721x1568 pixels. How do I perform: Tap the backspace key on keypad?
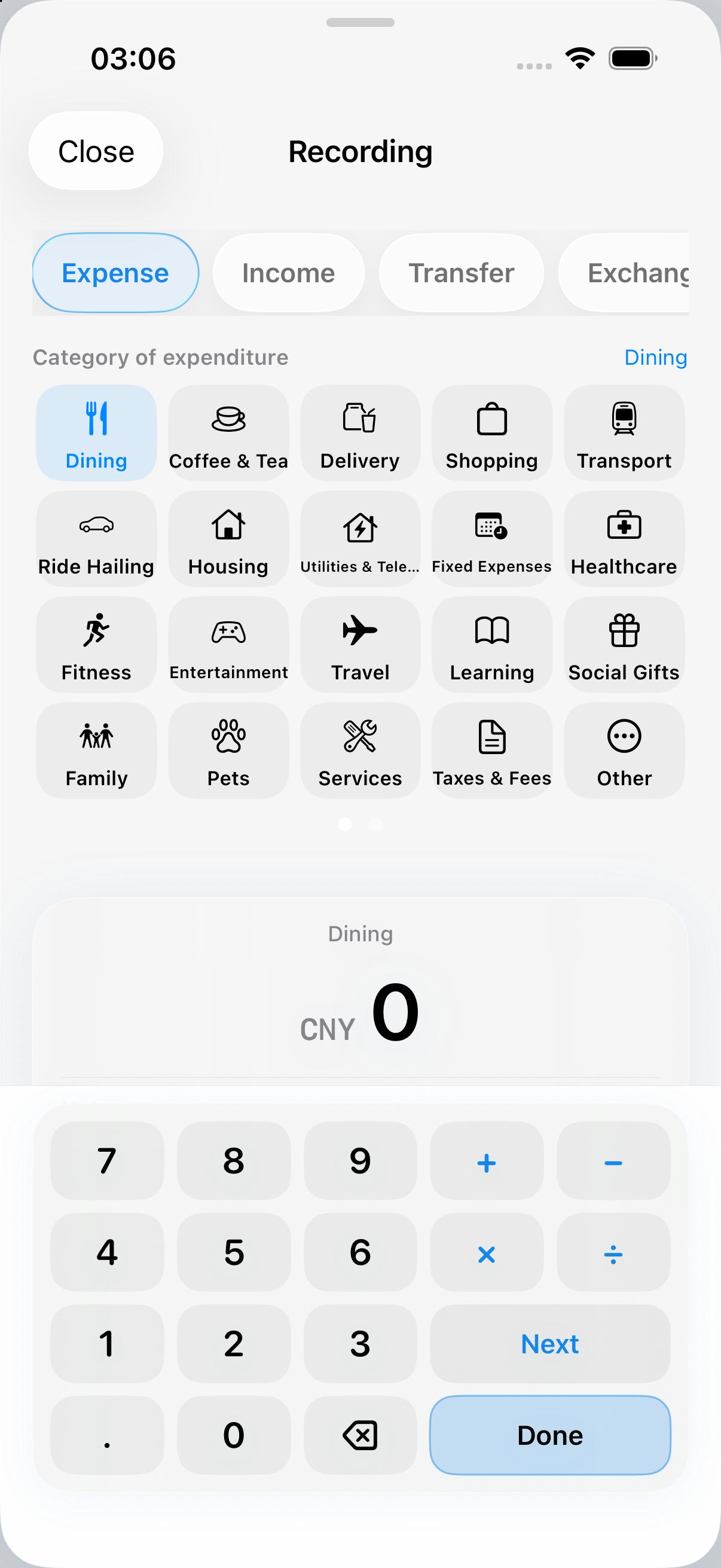tap(360, 1435)
